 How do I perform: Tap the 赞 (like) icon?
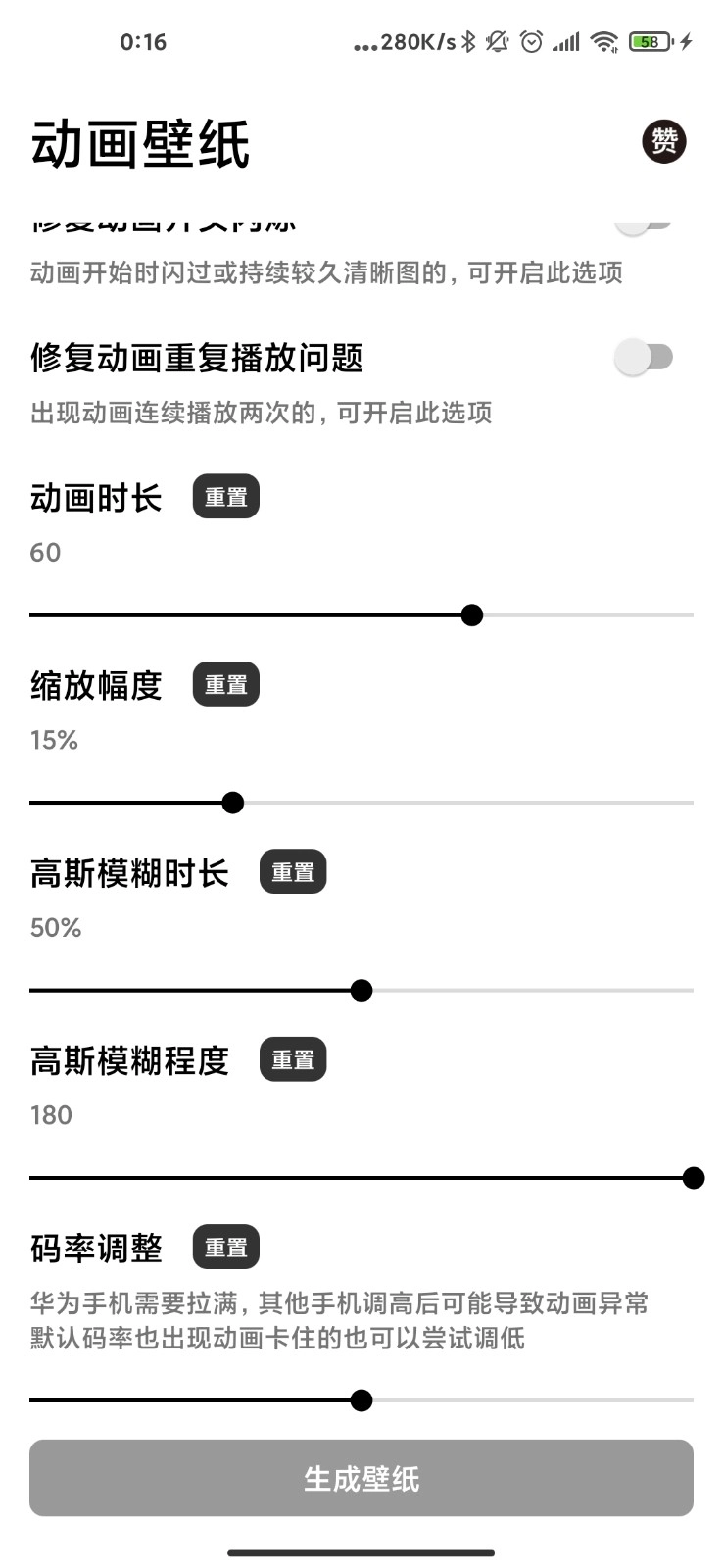[663, 140]
